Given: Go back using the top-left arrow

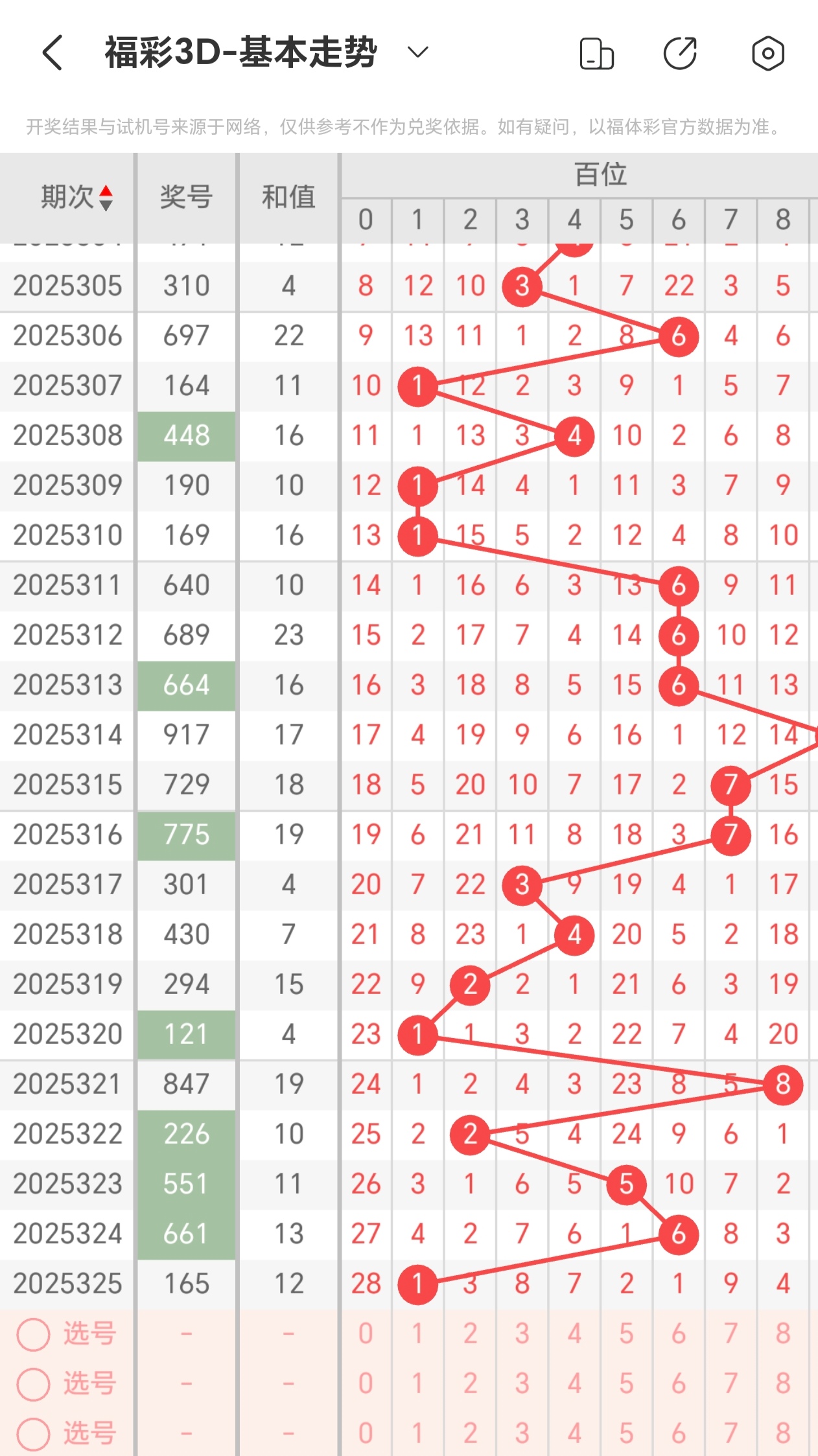Looking at the screenshot, I should pos(53,52).
